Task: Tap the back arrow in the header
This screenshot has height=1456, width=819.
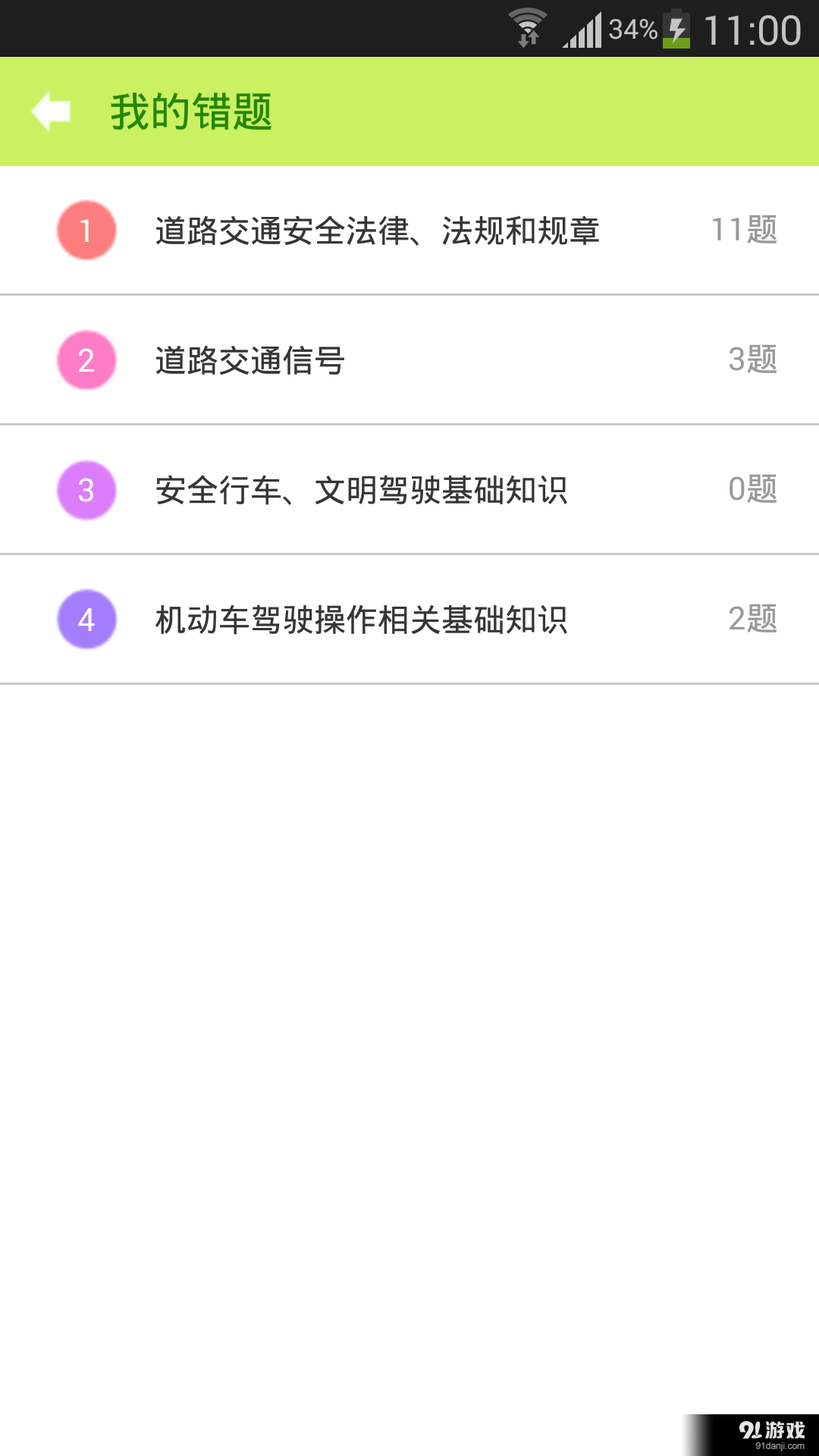Action: tap(50, 111)
